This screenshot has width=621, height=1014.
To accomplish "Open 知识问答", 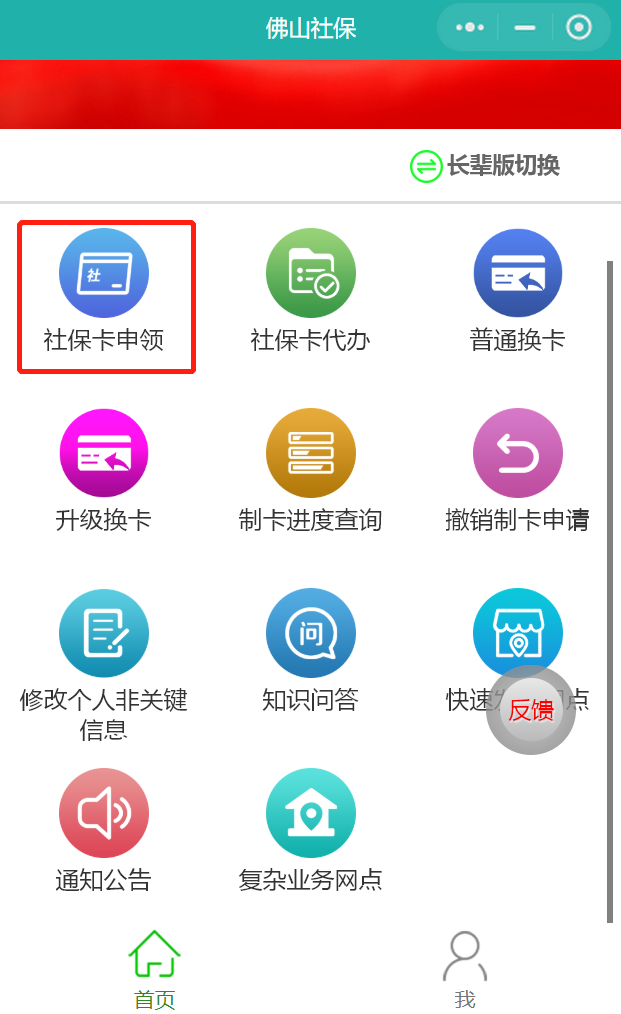I will [311, 654].
